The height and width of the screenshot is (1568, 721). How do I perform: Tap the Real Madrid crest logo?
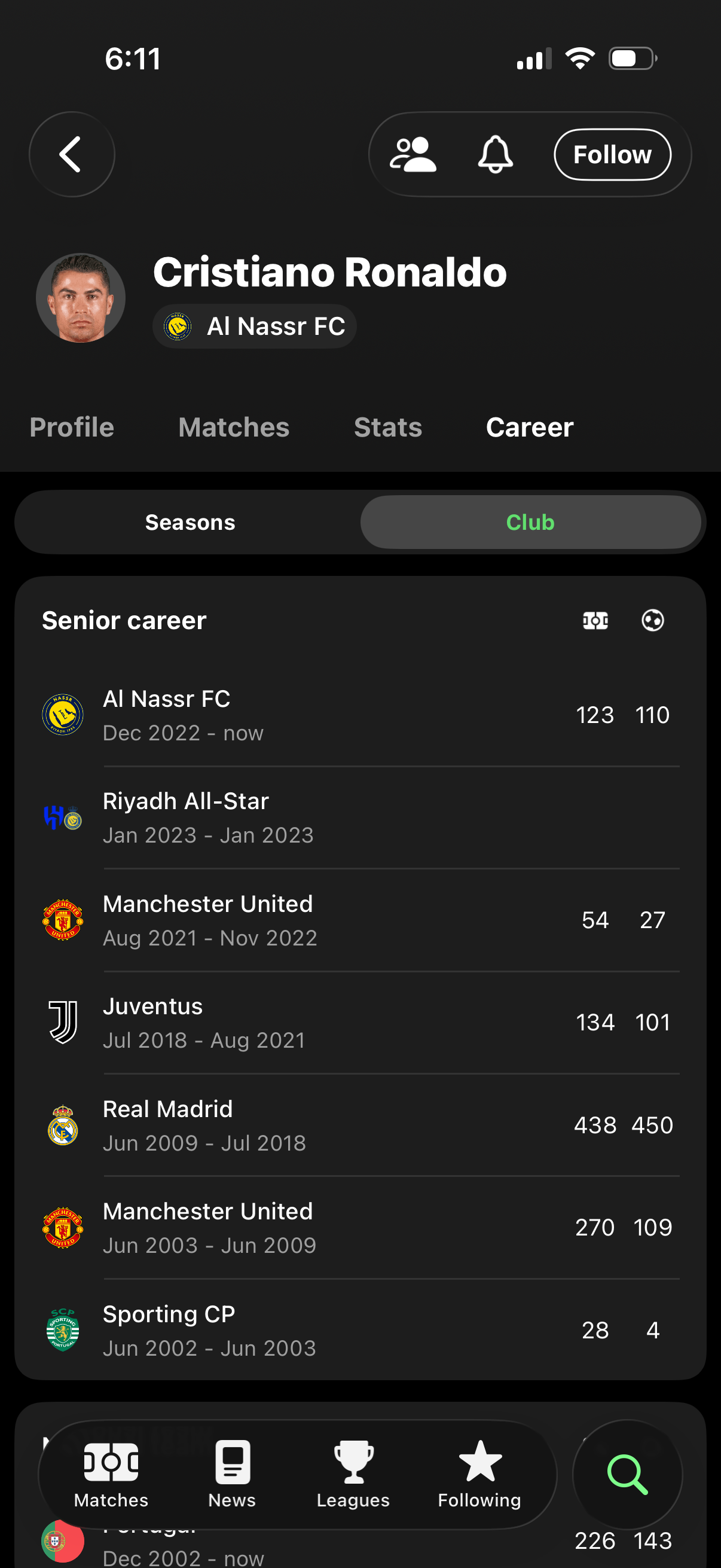pyautogui.click(x=63, y=1125)
